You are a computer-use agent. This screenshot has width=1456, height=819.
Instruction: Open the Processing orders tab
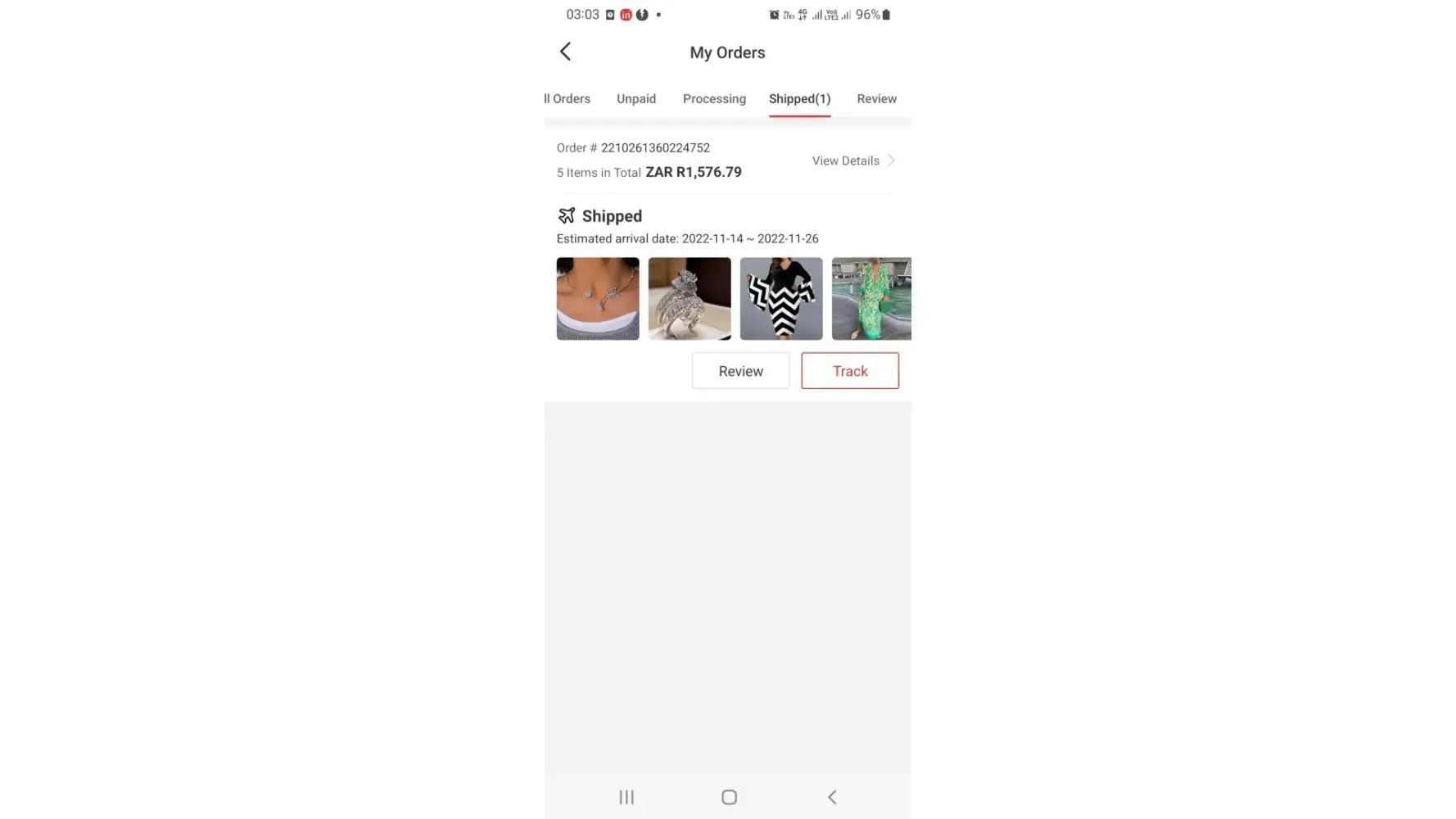pos(714,98)
